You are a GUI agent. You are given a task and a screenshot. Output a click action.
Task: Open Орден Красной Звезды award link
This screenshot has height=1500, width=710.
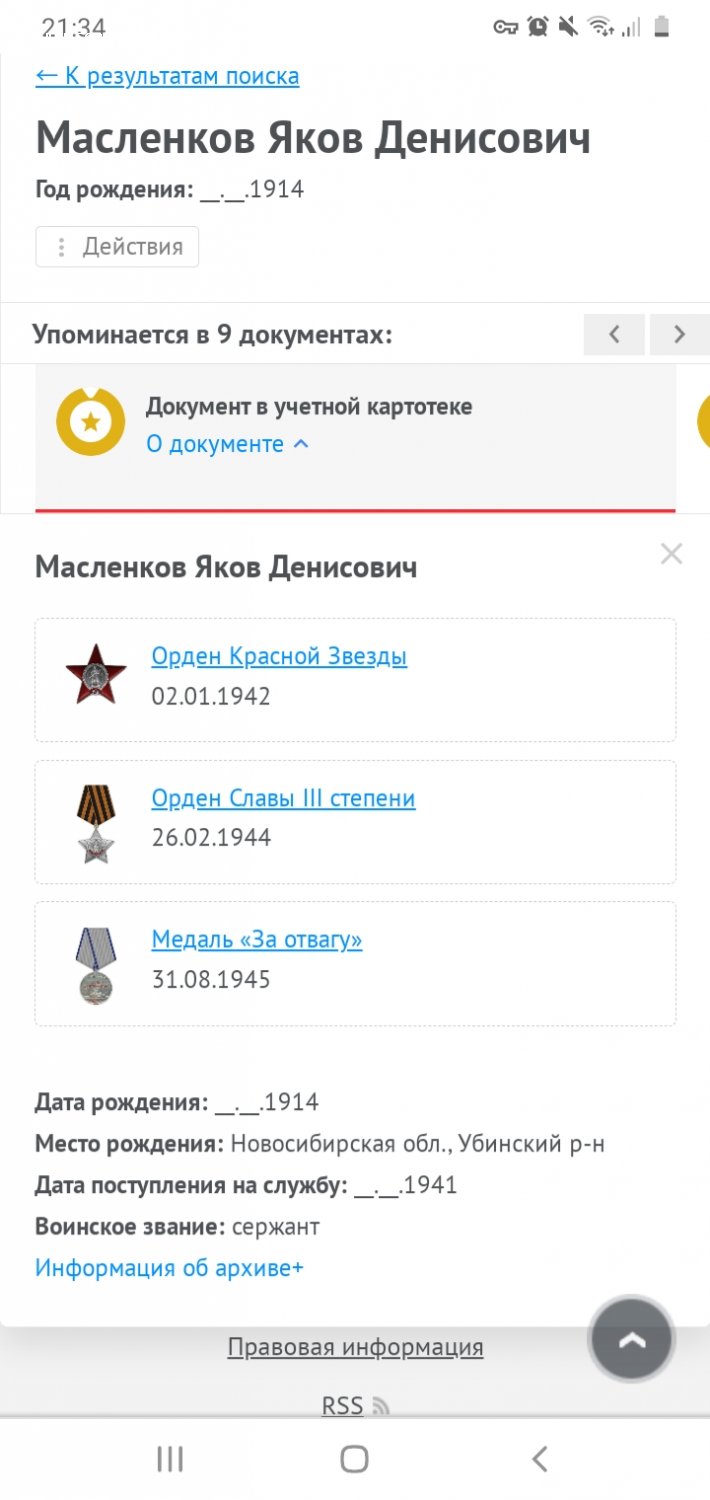tap(279, 656)
